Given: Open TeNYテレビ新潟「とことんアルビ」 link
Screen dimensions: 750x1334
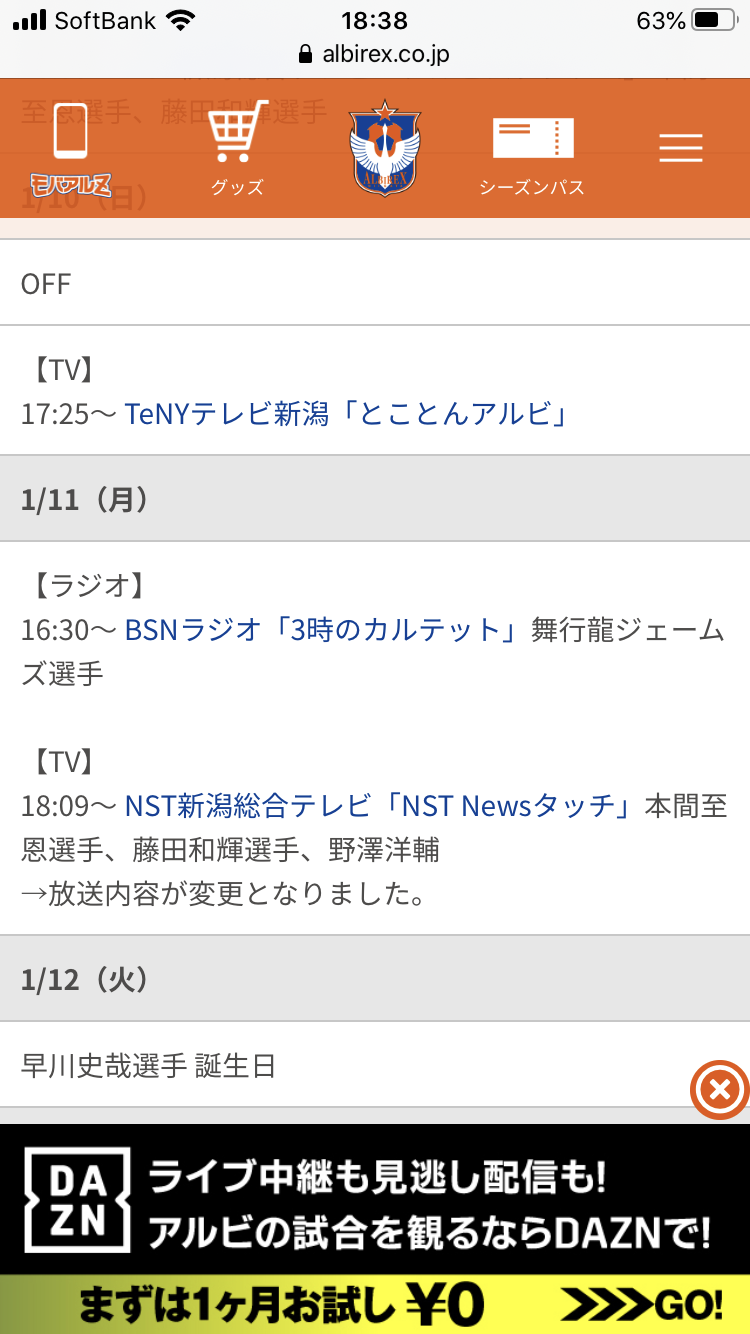Looking at the screenshot, I should coord(346,413).
